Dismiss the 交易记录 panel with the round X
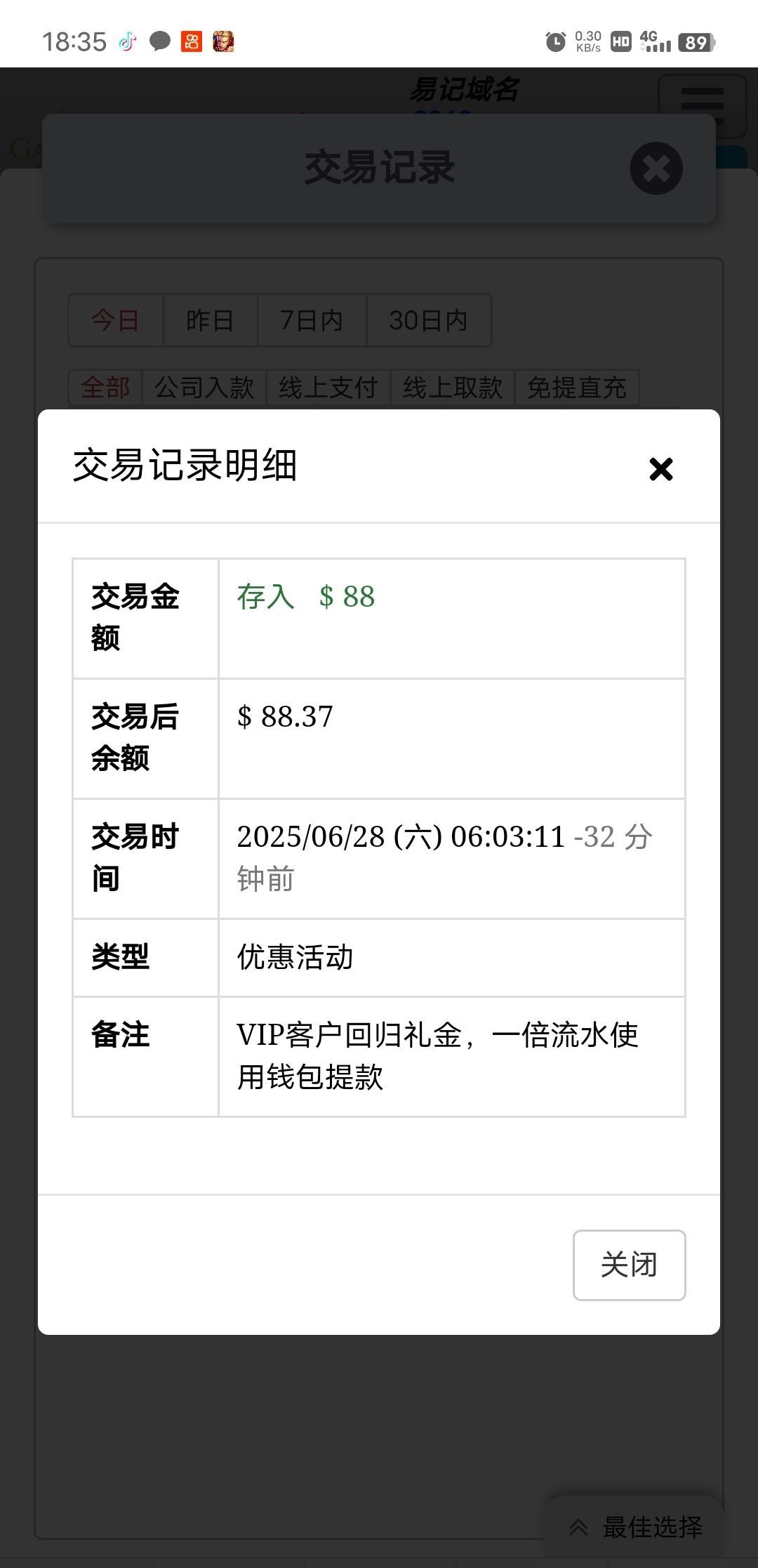 point(656,169)
